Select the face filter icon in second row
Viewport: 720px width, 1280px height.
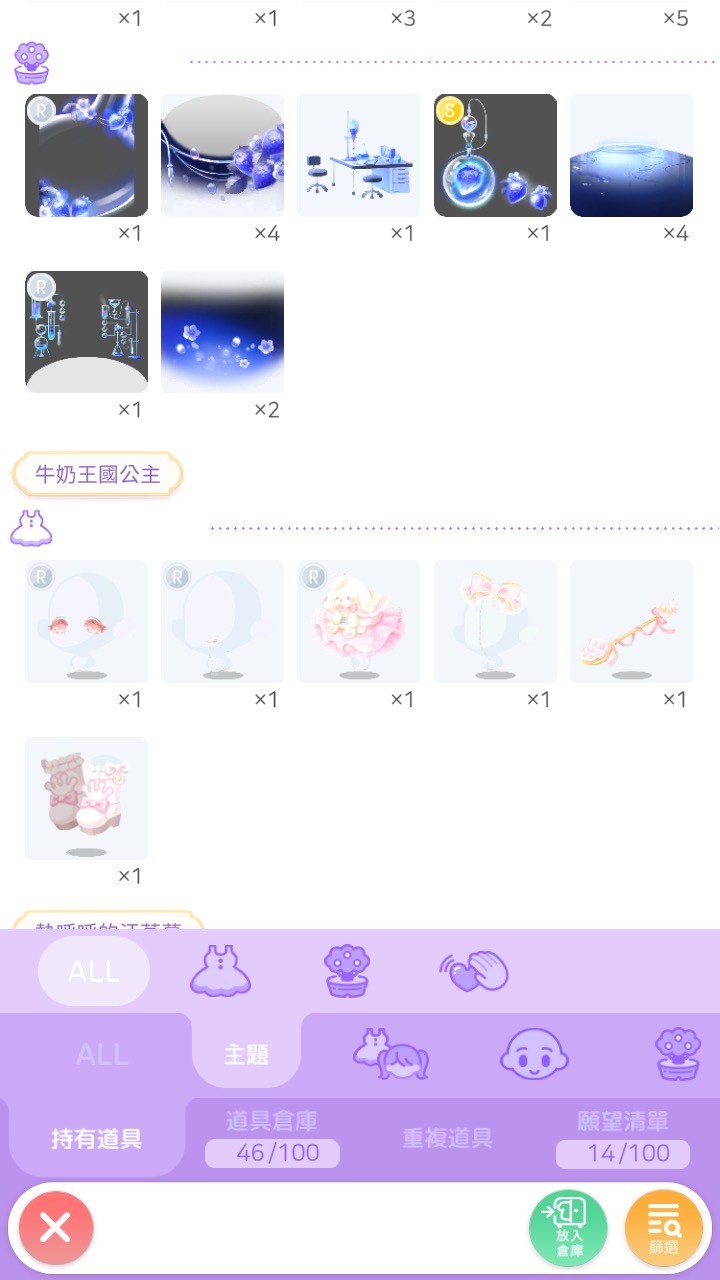(532, 1053)
